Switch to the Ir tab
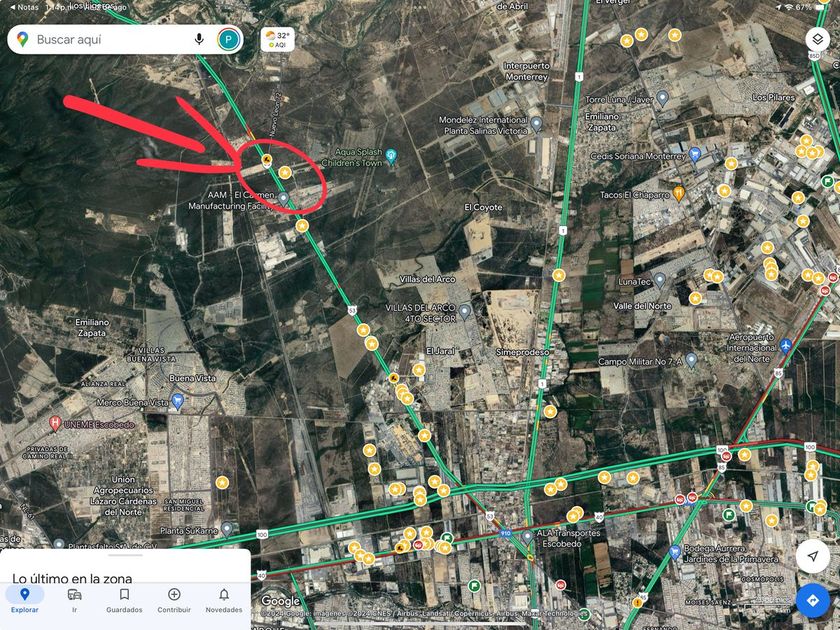Screen dimensions: 840x630 click(74, 599)
